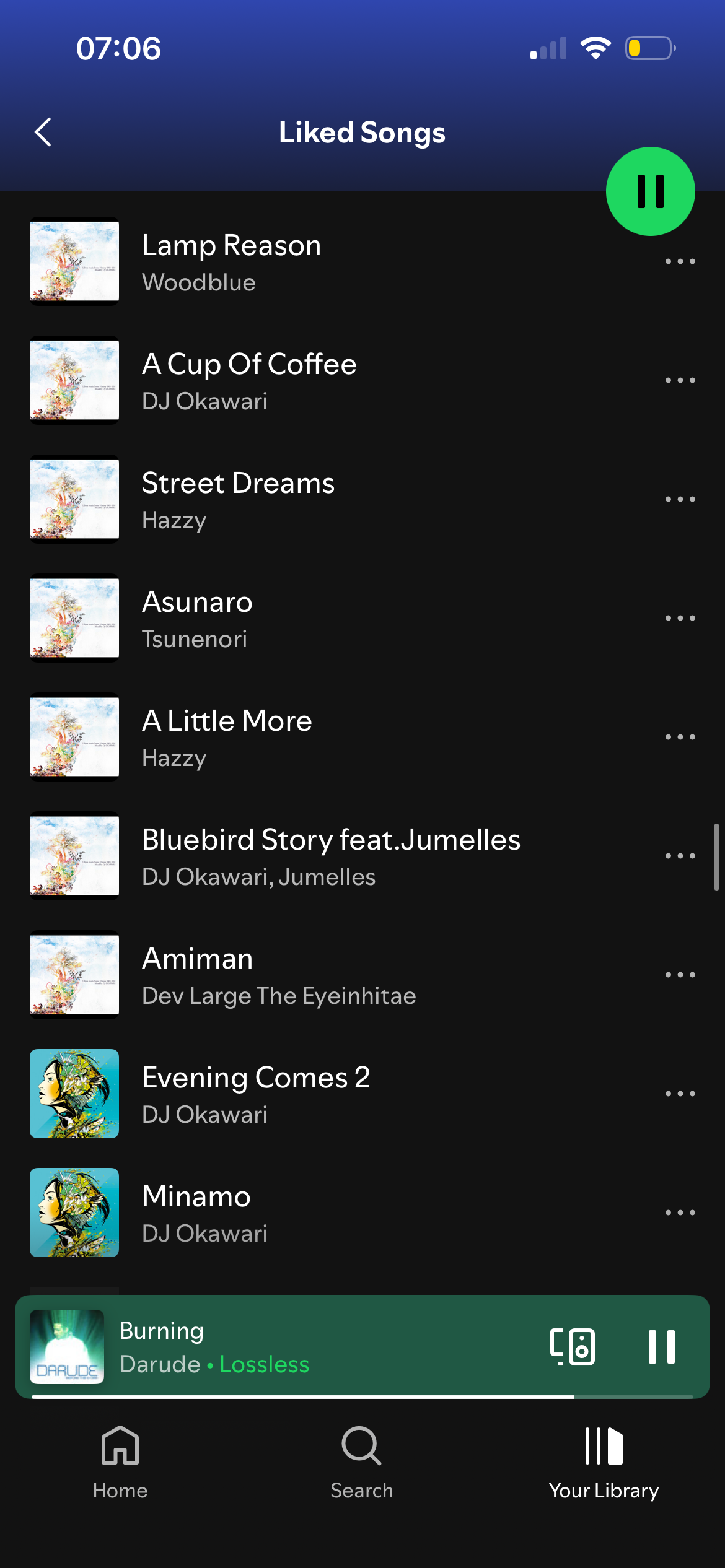Play A Little More by Hazzy

227,737
